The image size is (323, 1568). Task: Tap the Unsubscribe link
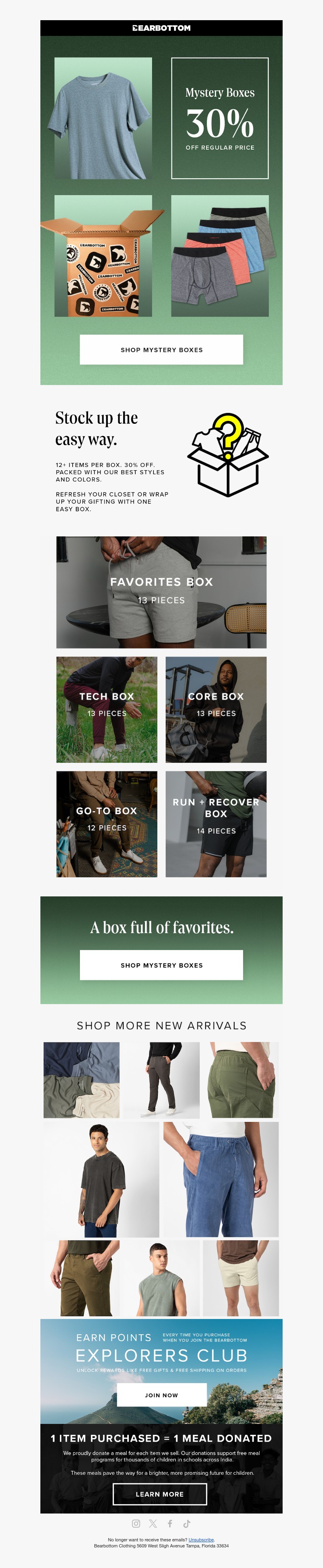point(201,1539)
